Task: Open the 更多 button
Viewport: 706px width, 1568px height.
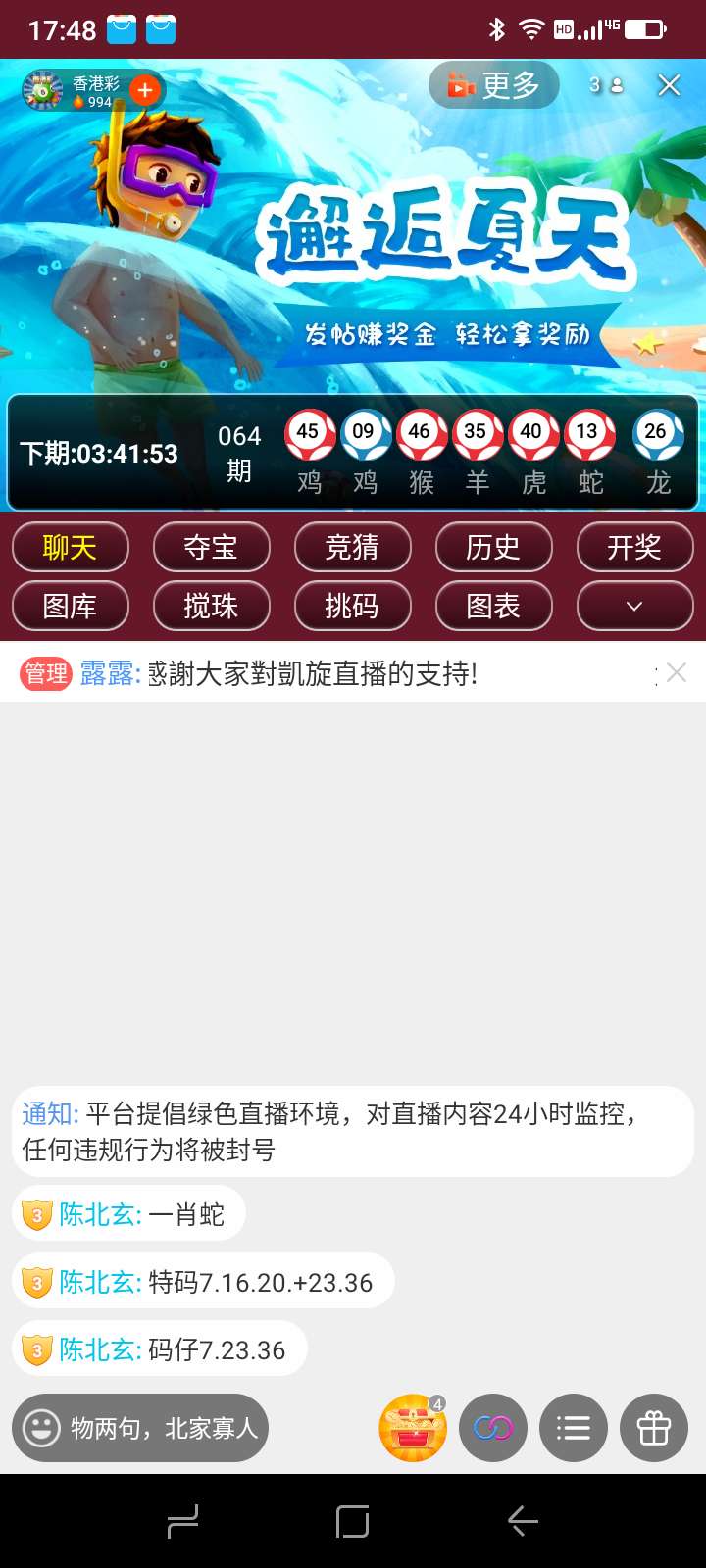Action: (x=494, y=85)
